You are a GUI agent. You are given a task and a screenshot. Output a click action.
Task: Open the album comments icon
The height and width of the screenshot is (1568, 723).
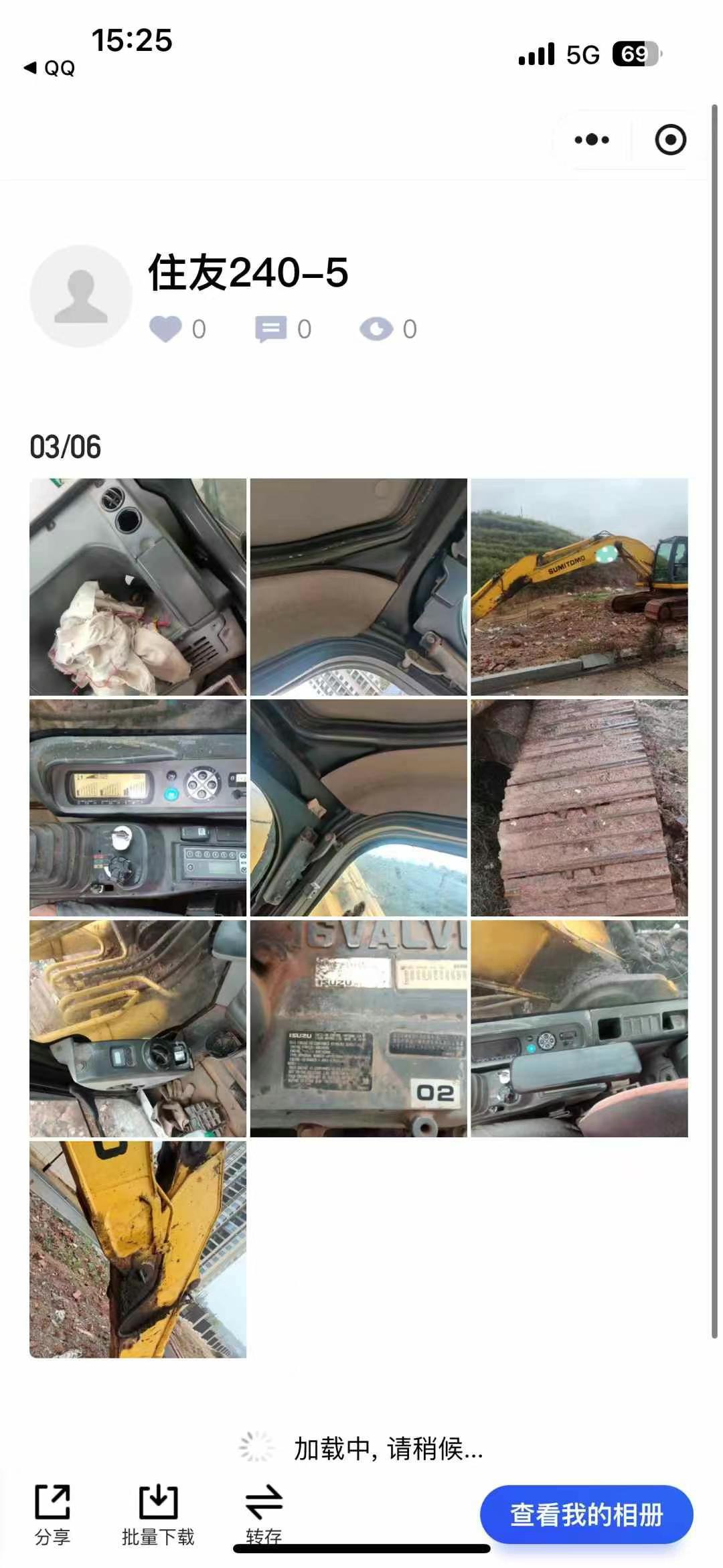271,329
